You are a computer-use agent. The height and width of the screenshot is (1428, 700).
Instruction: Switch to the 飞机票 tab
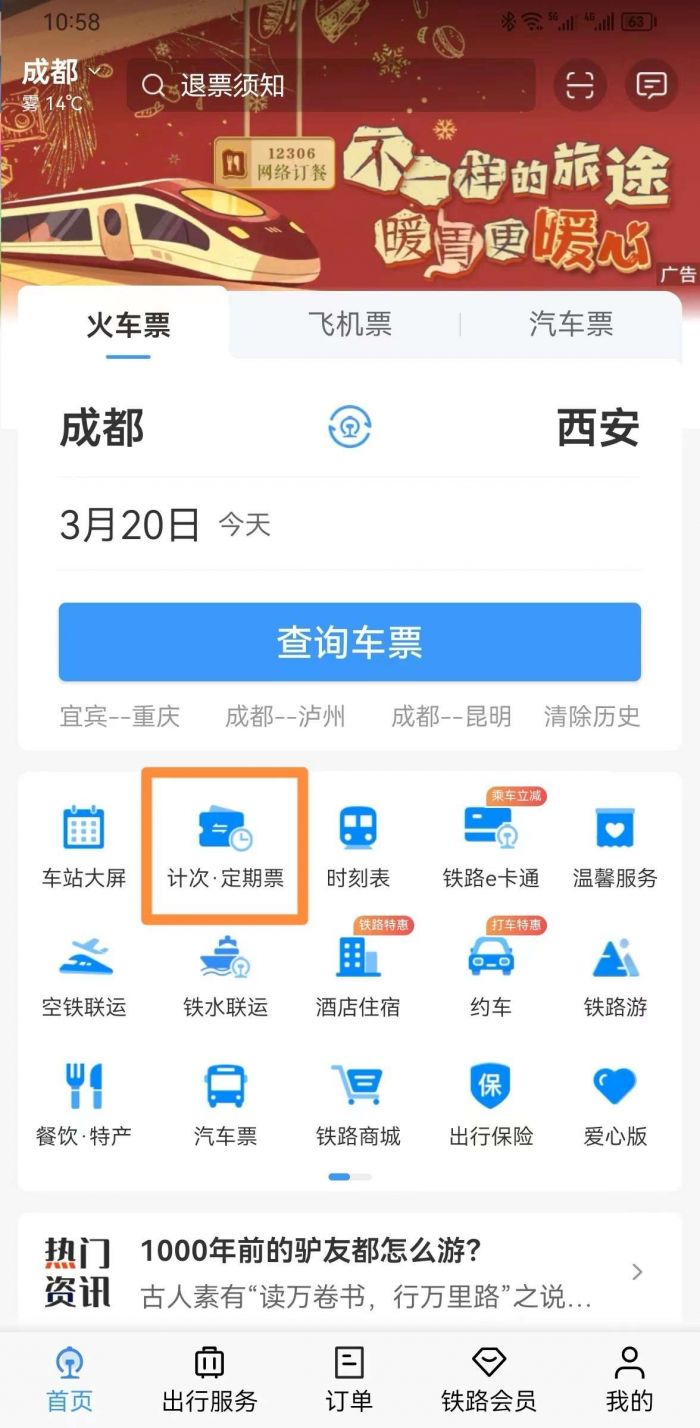[x=349, y=324]
